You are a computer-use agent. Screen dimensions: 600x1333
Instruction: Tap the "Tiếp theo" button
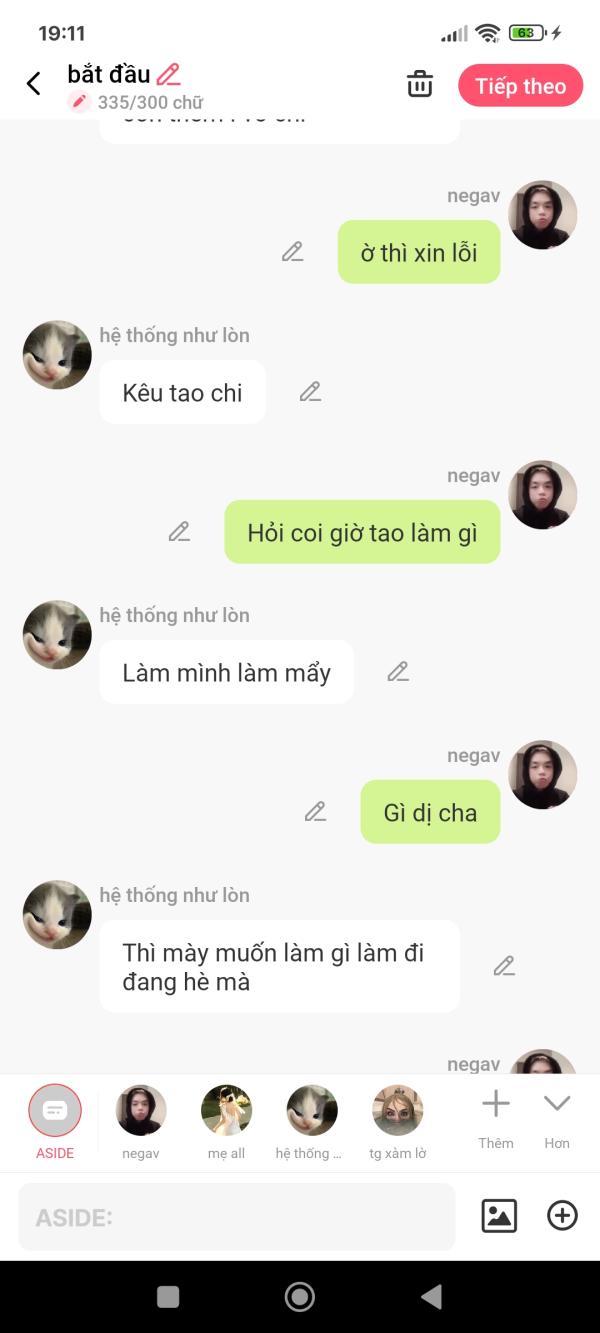pos(520,86)
